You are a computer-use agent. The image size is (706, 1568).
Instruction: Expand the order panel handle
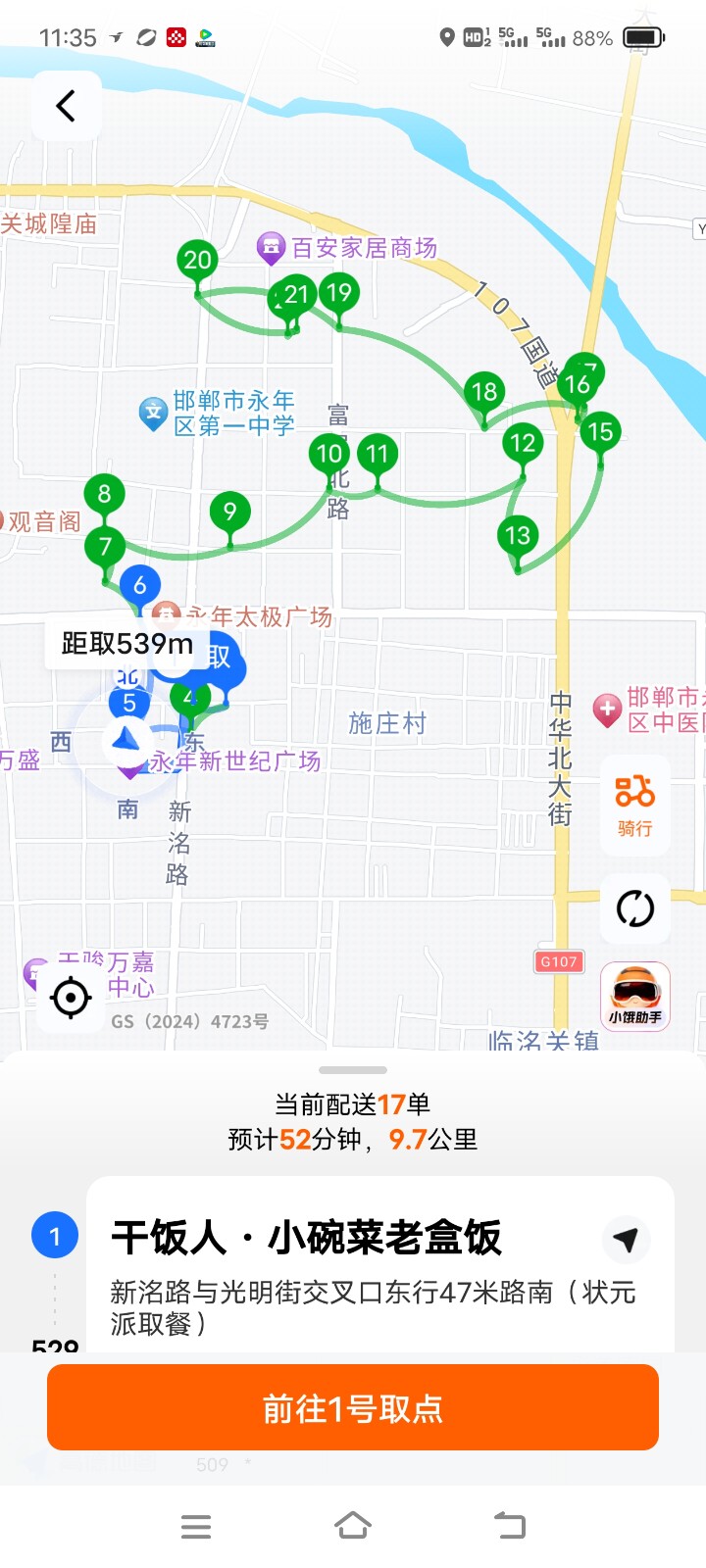(353, 1070)
